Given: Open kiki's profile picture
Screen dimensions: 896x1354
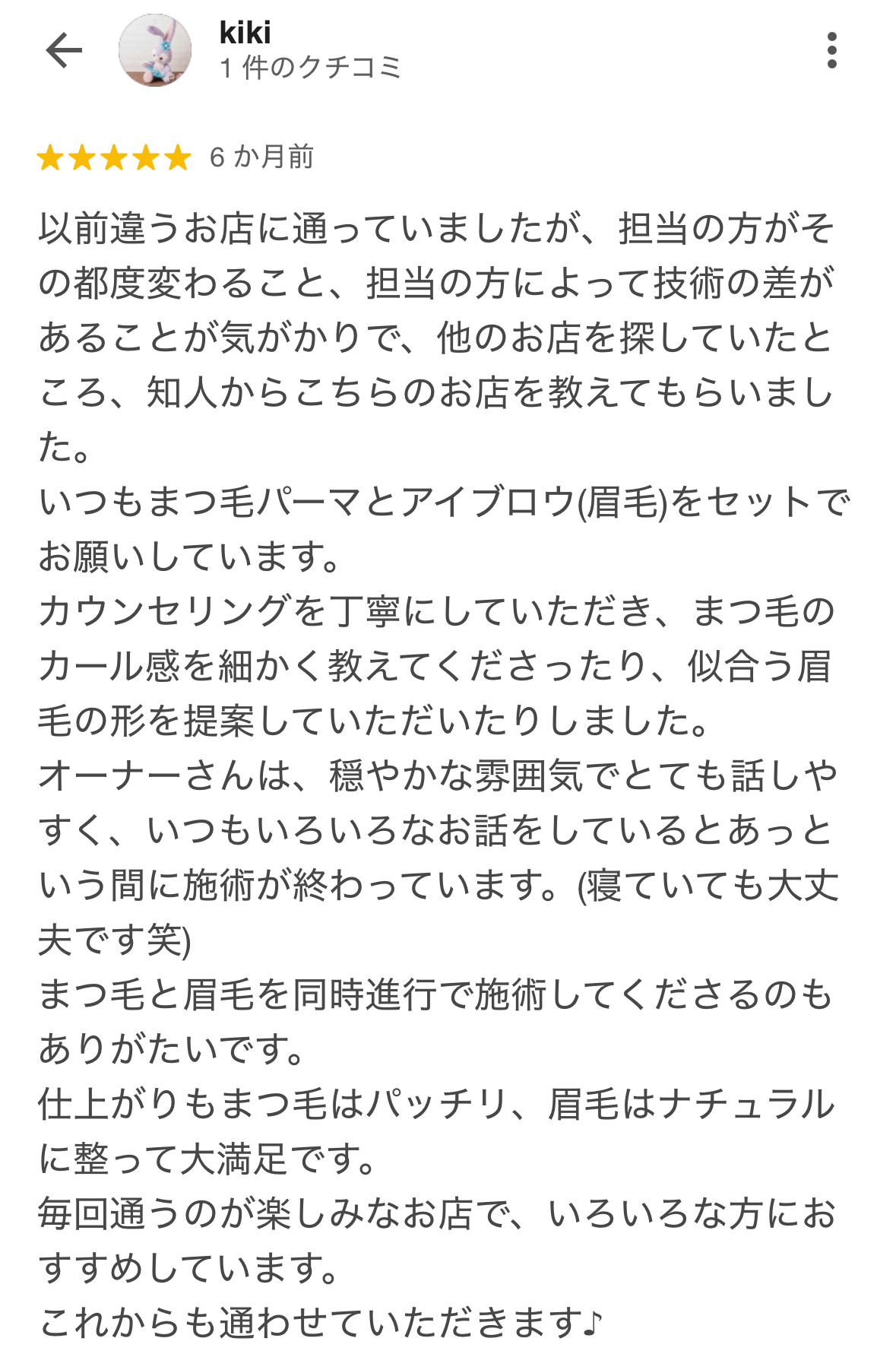Looking at the screenshot, I should 155,51.
